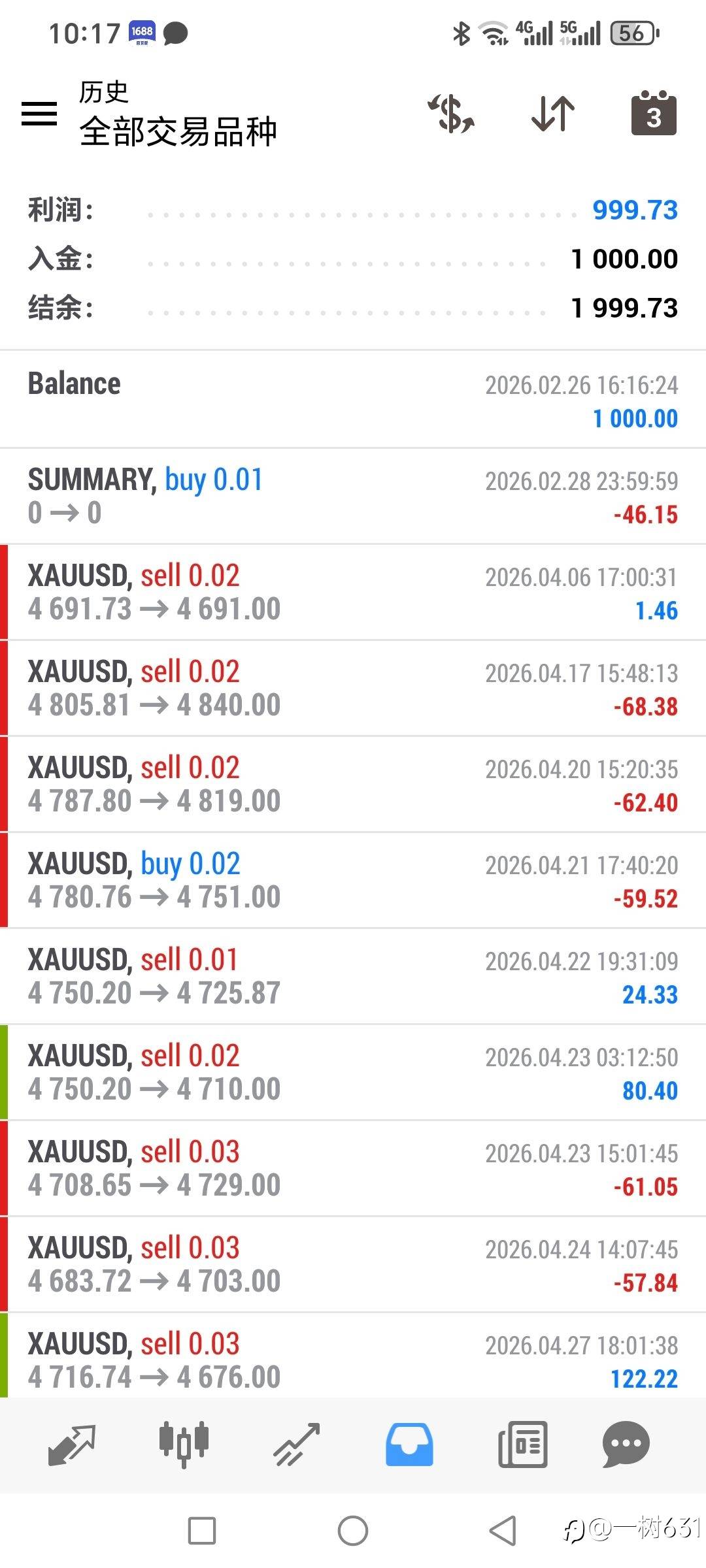The height and width of the screenshot is (1568, 706).
Task: Change sort order with the arrows icon
Action: pos(553,114)
